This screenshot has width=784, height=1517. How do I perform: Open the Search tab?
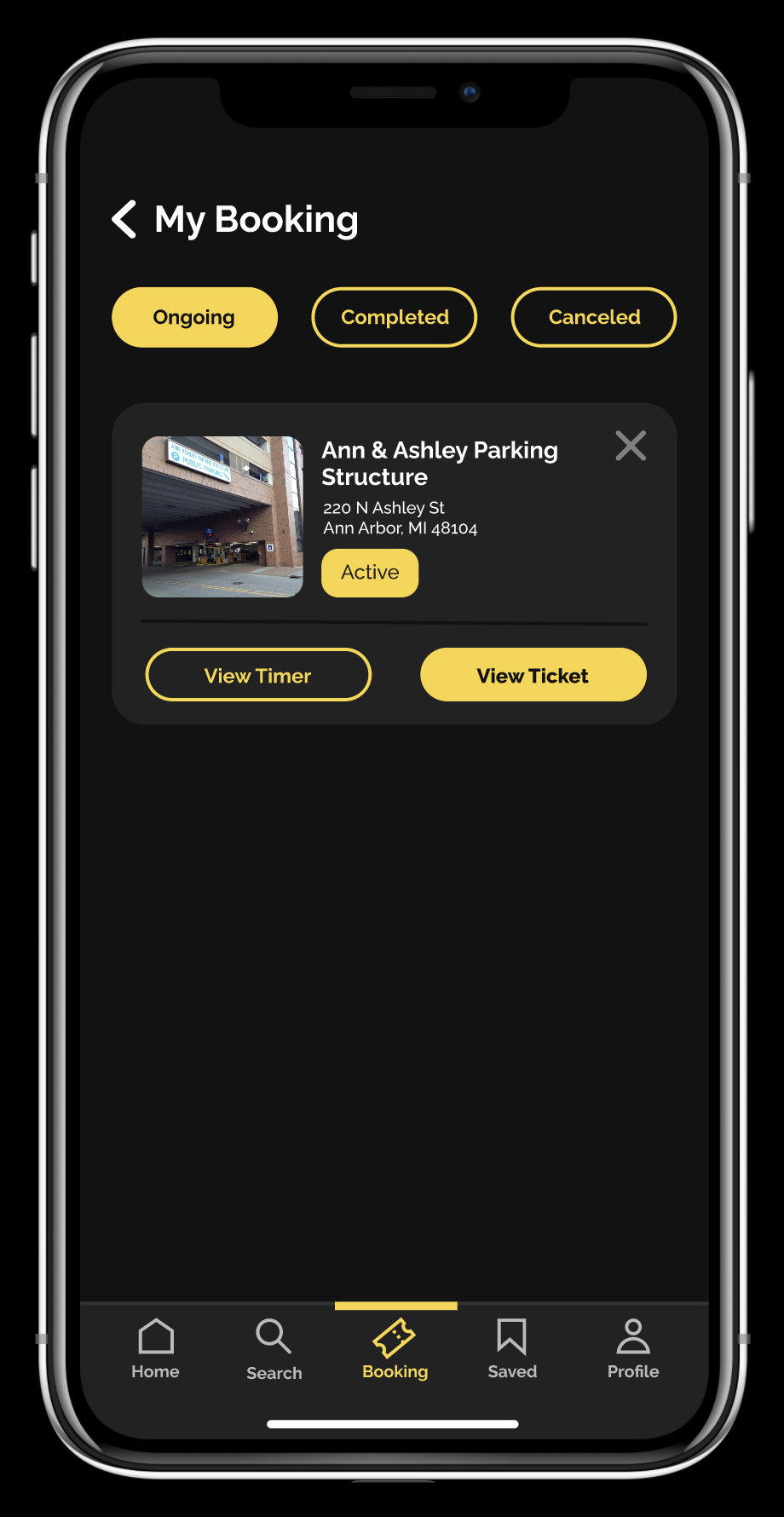[274, 1349]
